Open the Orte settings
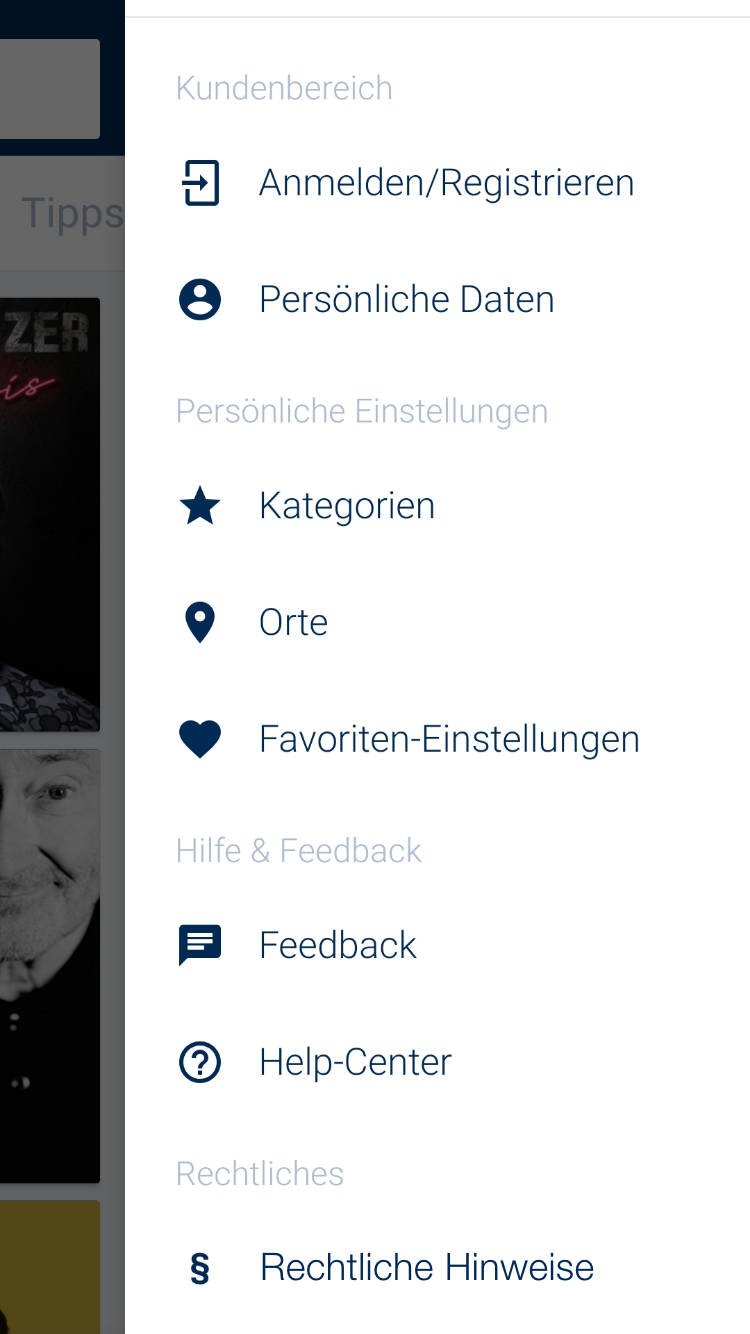 (293, 623)
